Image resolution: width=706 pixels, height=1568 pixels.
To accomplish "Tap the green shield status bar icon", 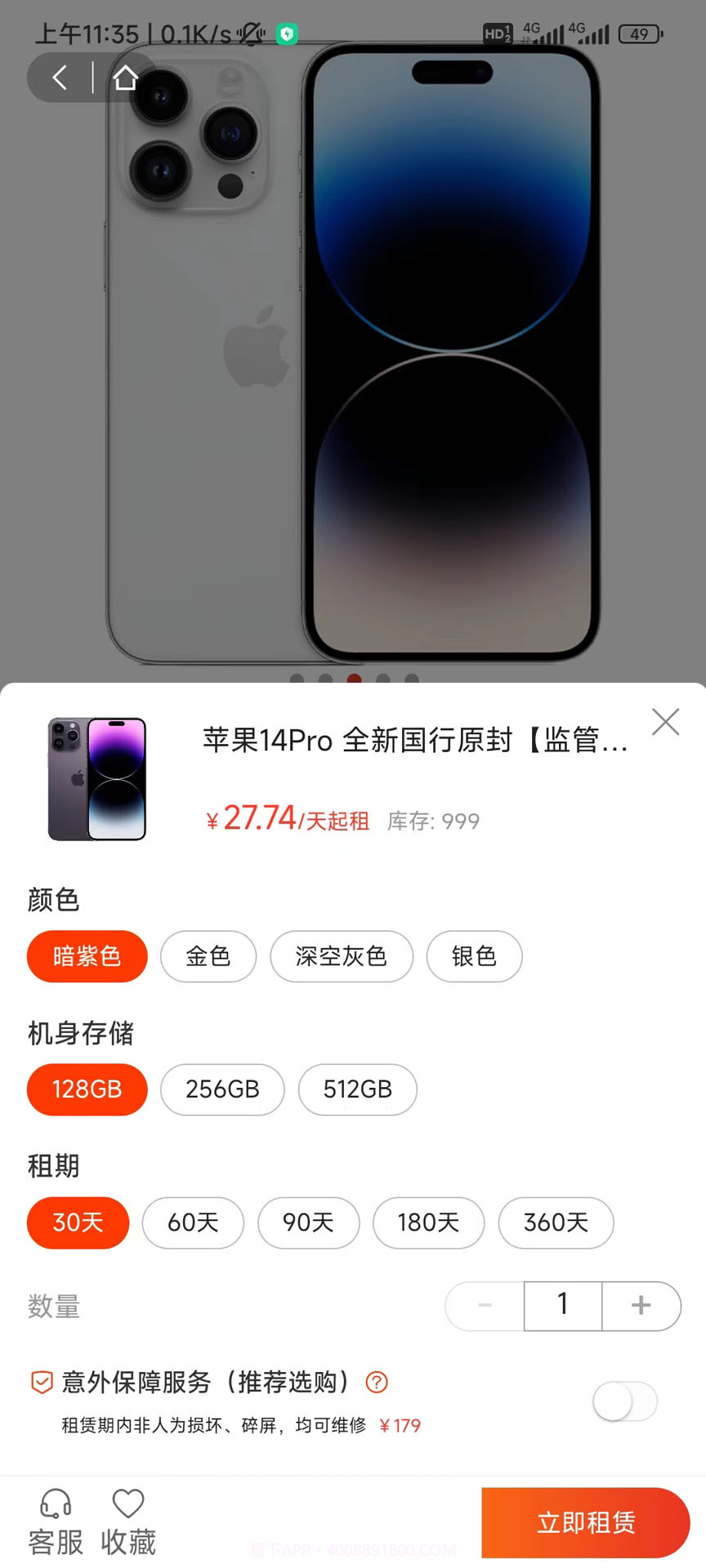I will [287, 34].
